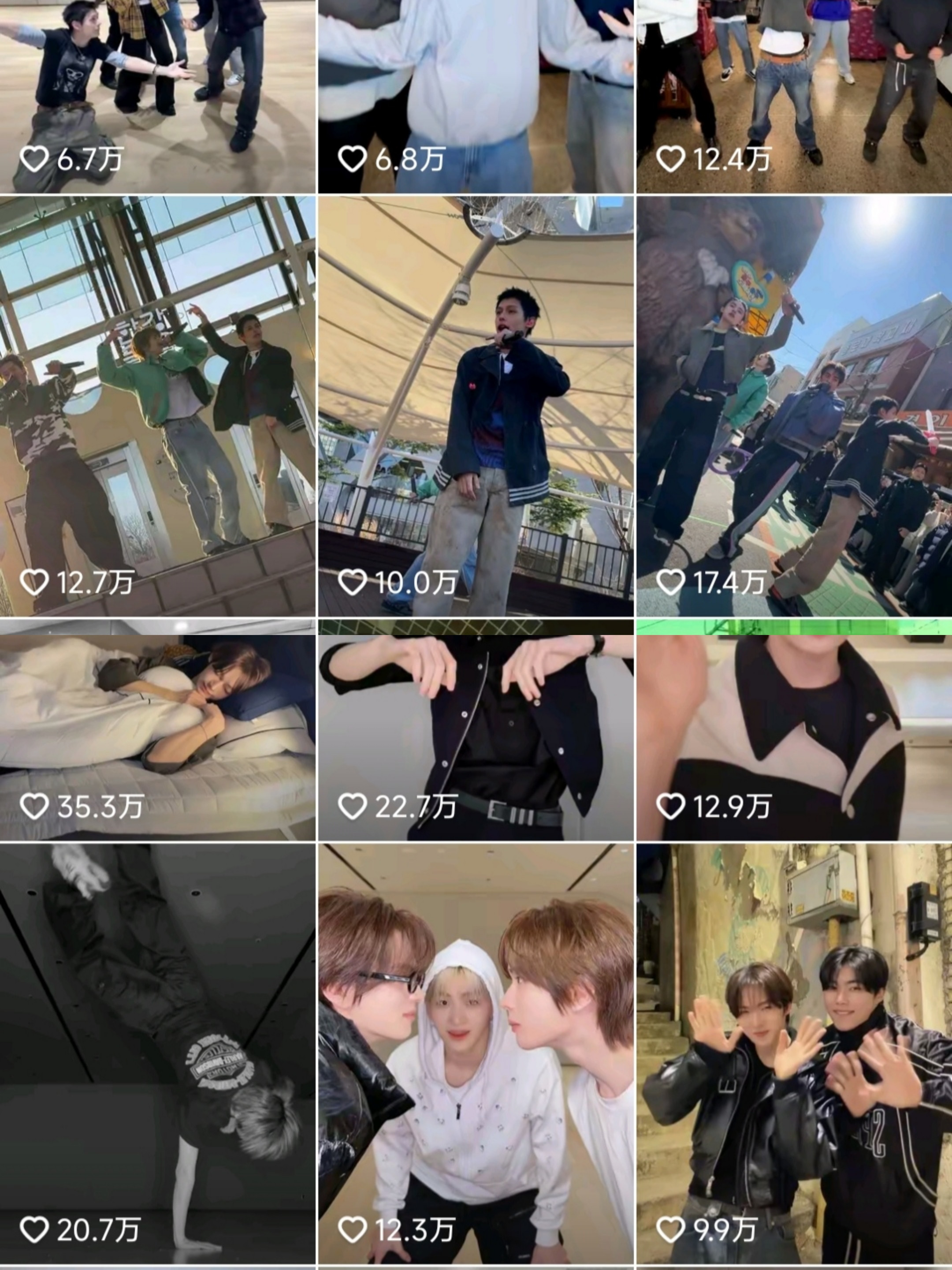Viewport: 952px width, 1270px height.
Task: Open the video with 6.7万 likes
Action: [x=158, y=97]
